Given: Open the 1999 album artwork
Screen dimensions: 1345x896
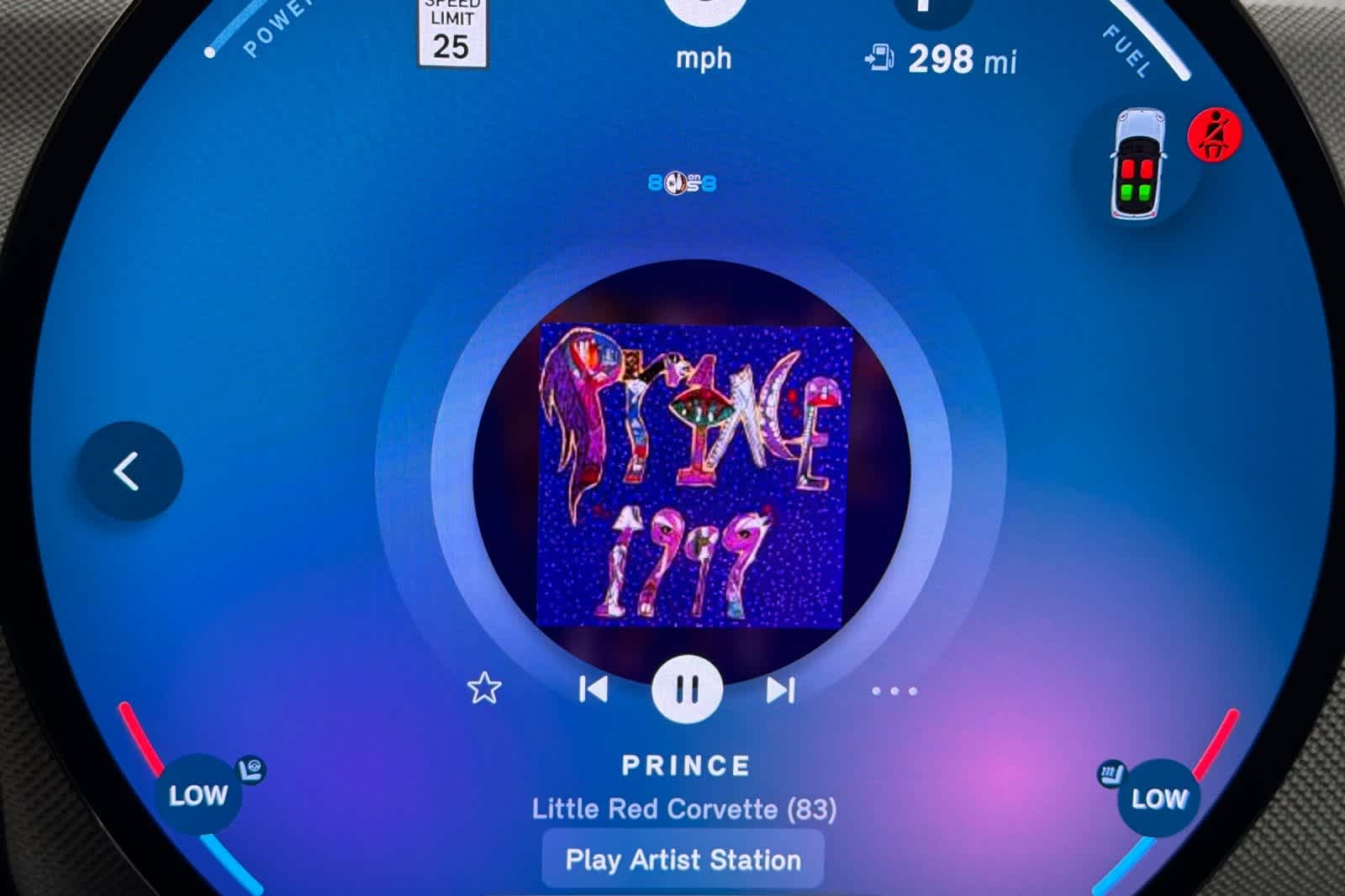Looking at the screenshot, I should [693, 474].
